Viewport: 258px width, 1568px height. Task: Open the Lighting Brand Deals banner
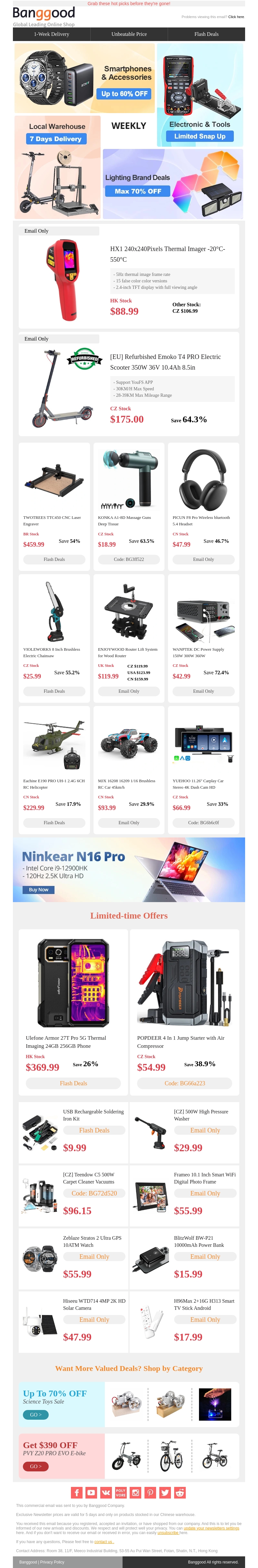(173, 184)
